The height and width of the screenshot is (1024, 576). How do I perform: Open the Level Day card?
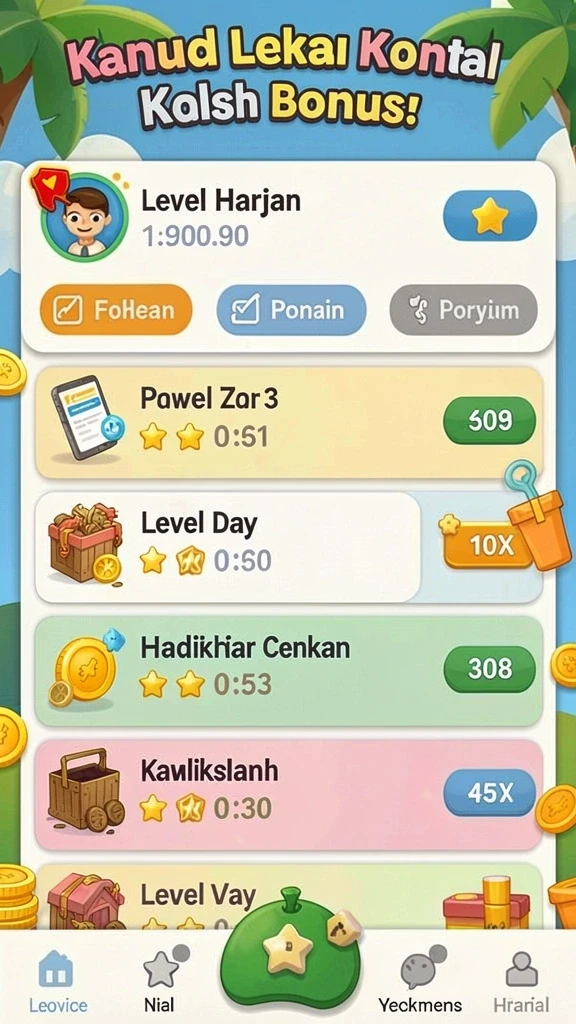227,547
